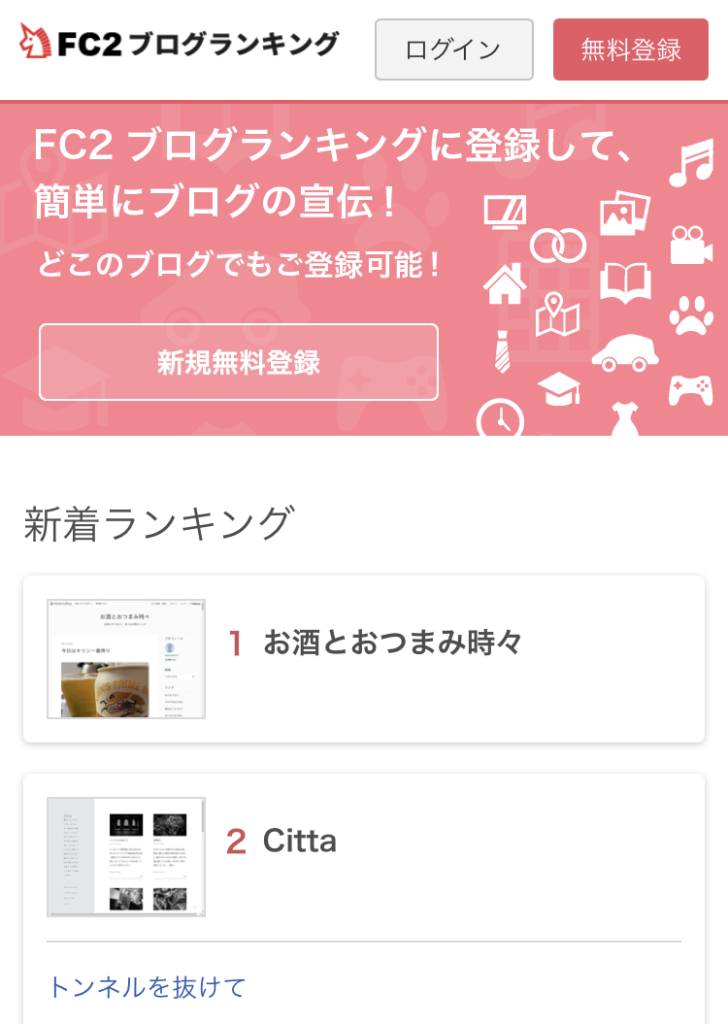This screenshot has width=728, height=1024.
Task: Tap the ログイン button
Action: 453,50
